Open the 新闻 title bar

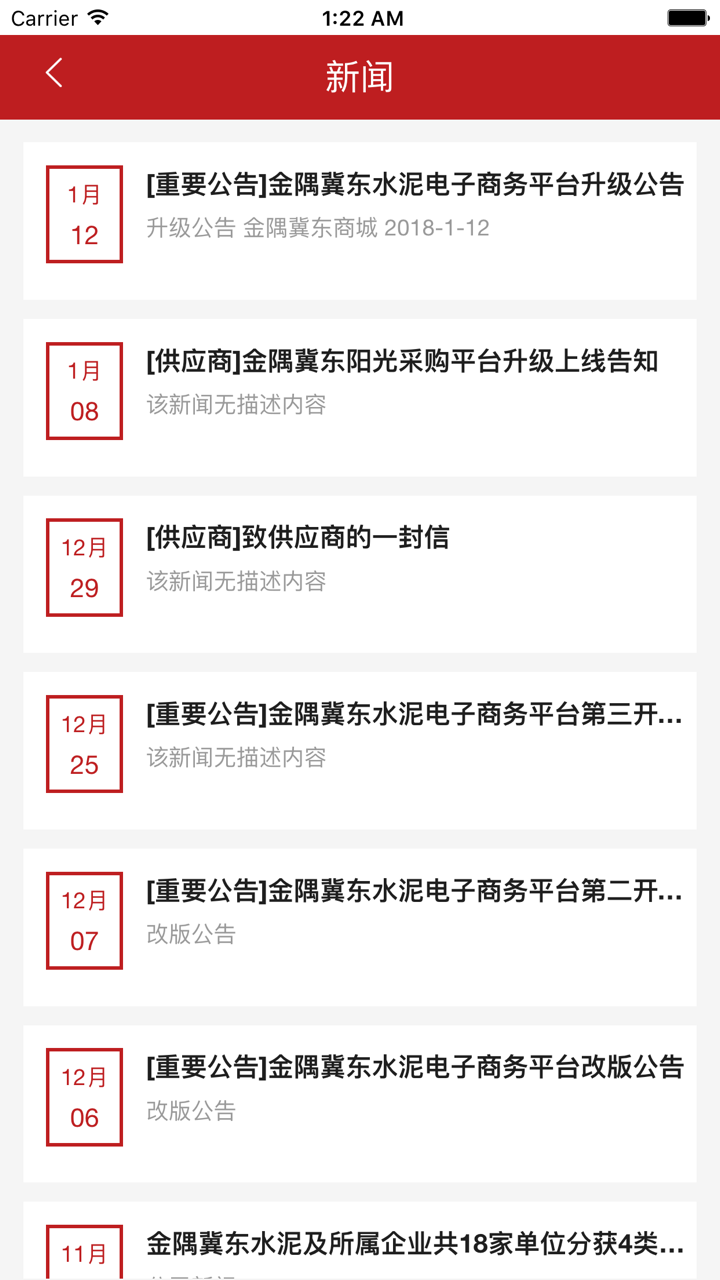(x=359, y=76)
